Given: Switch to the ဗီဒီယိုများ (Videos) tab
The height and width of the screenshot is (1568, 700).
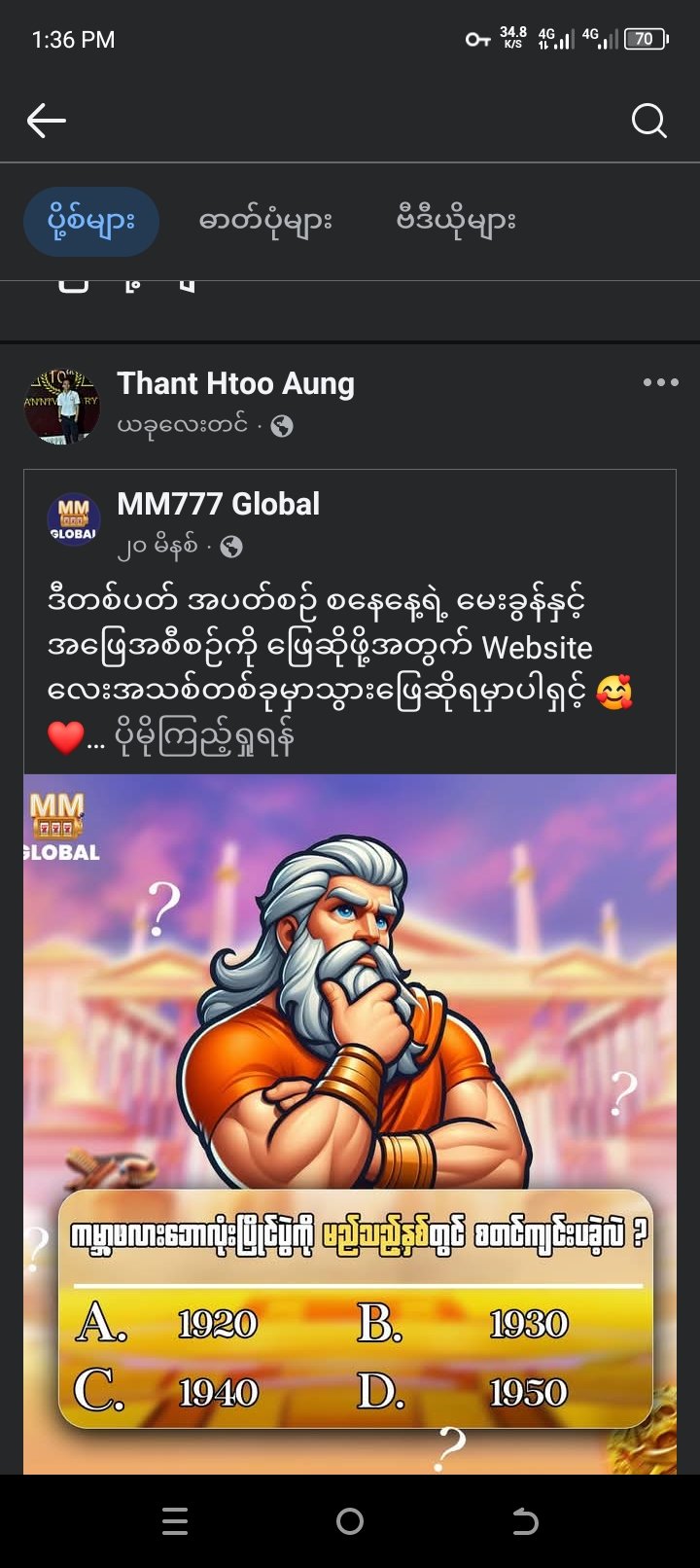Looking at the screenshot, I should tap(455, 221).
